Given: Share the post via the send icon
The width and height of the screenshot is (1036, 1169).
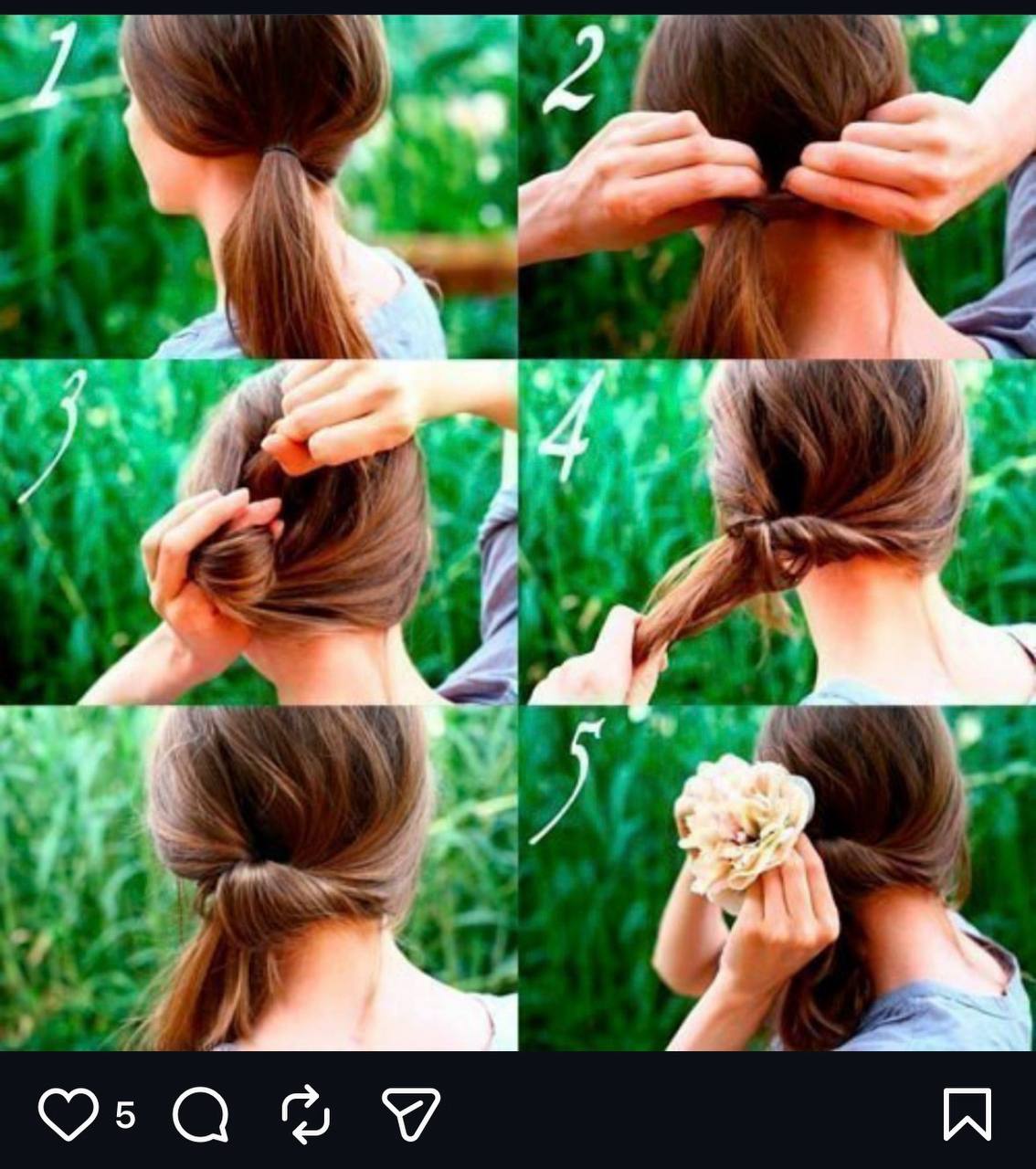Looking at the screenshot, I should tap(411, 1114).
